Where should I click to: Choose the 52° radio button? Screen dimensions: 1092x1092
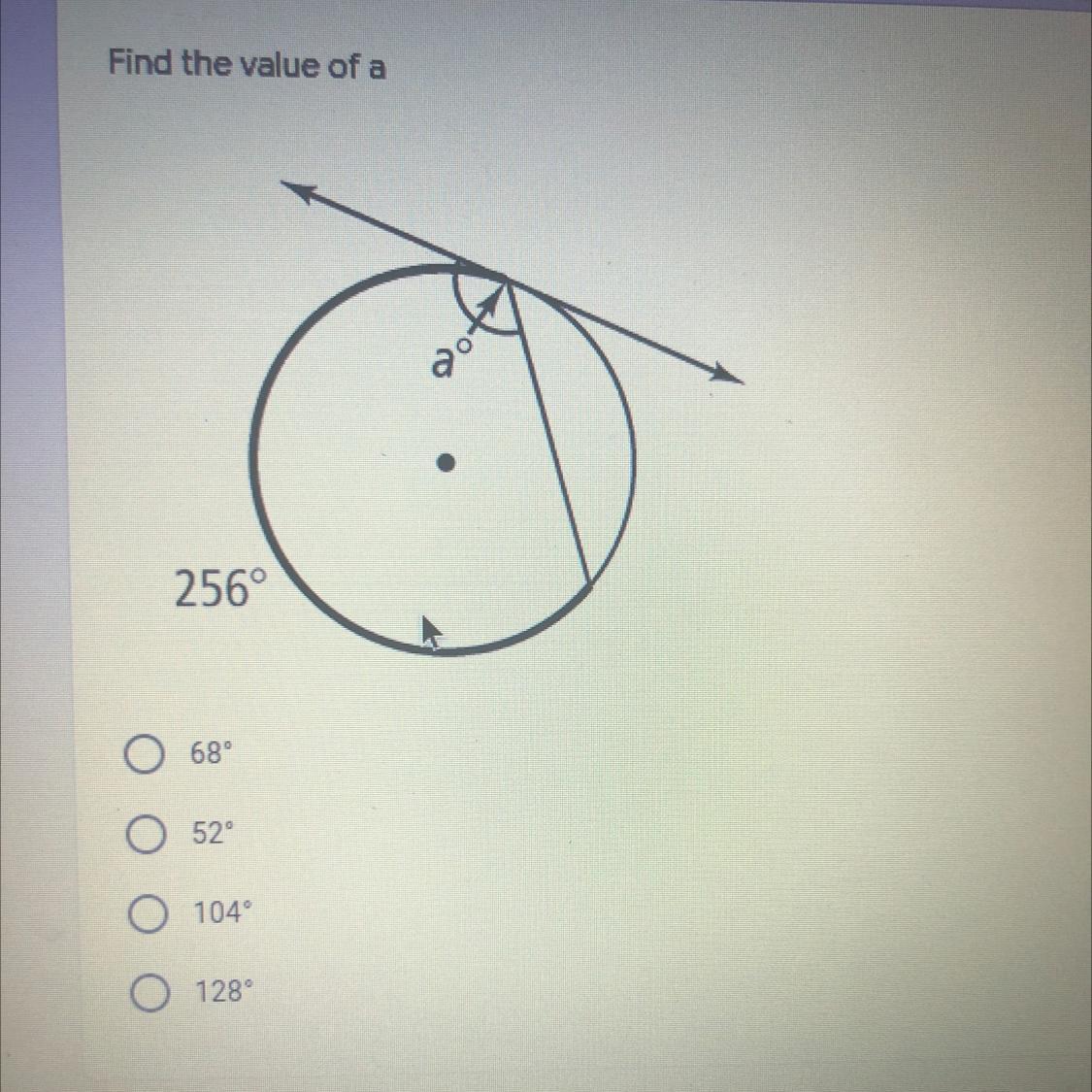pyautogui.click(x=146, y=835)
